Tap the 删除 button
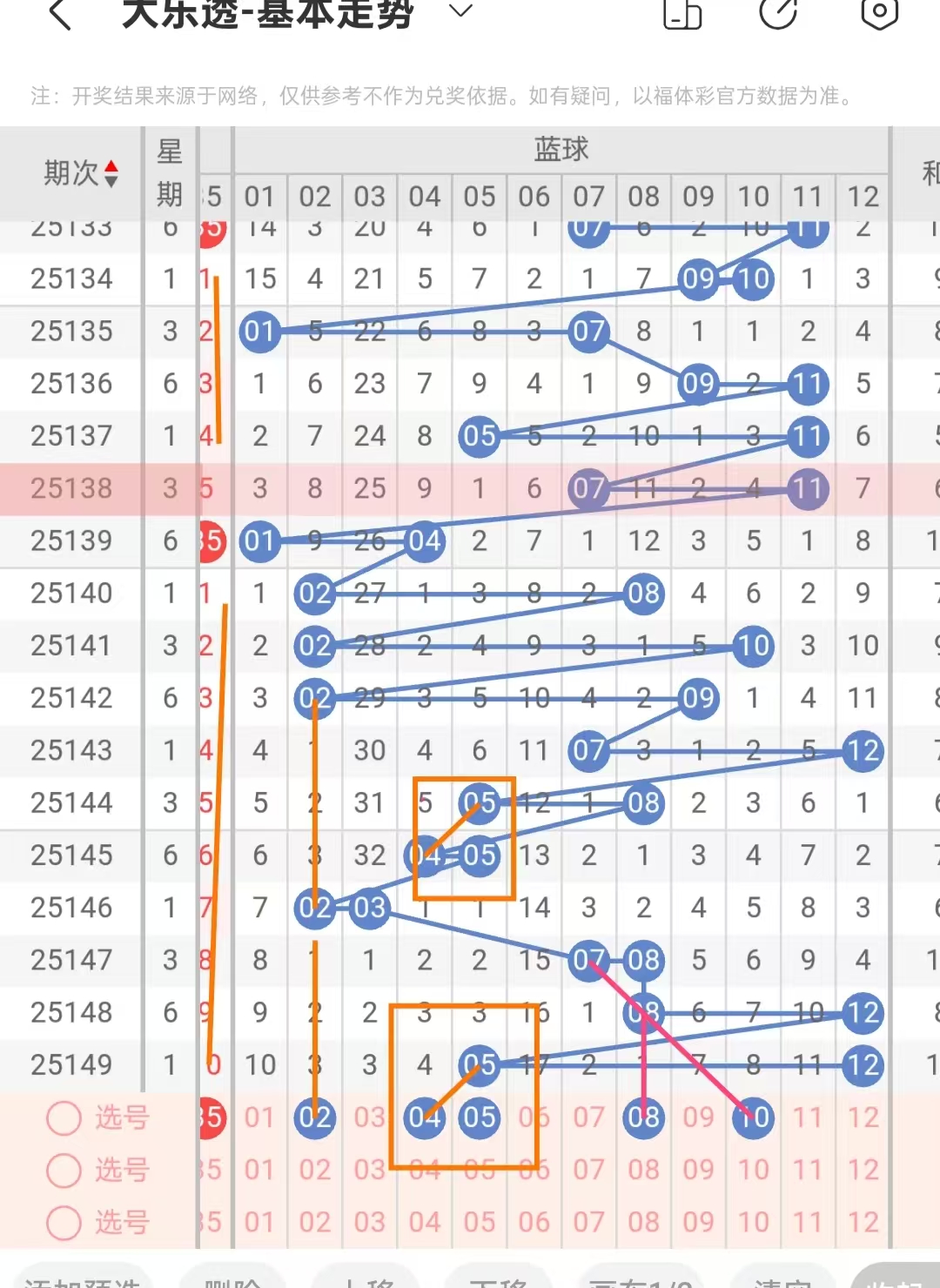940x1288 pixels. [232, 1278]
